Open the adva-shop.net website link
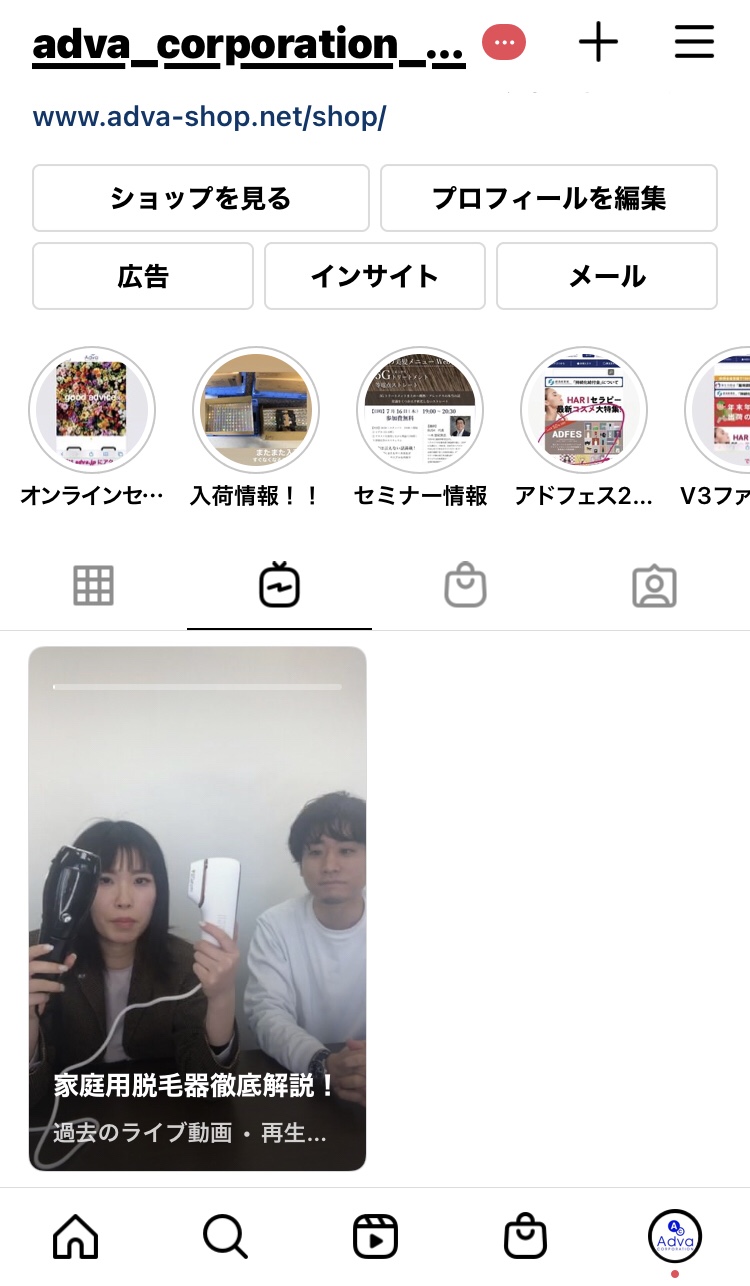Screen dimensions: 750x1286 pos(209,117)
